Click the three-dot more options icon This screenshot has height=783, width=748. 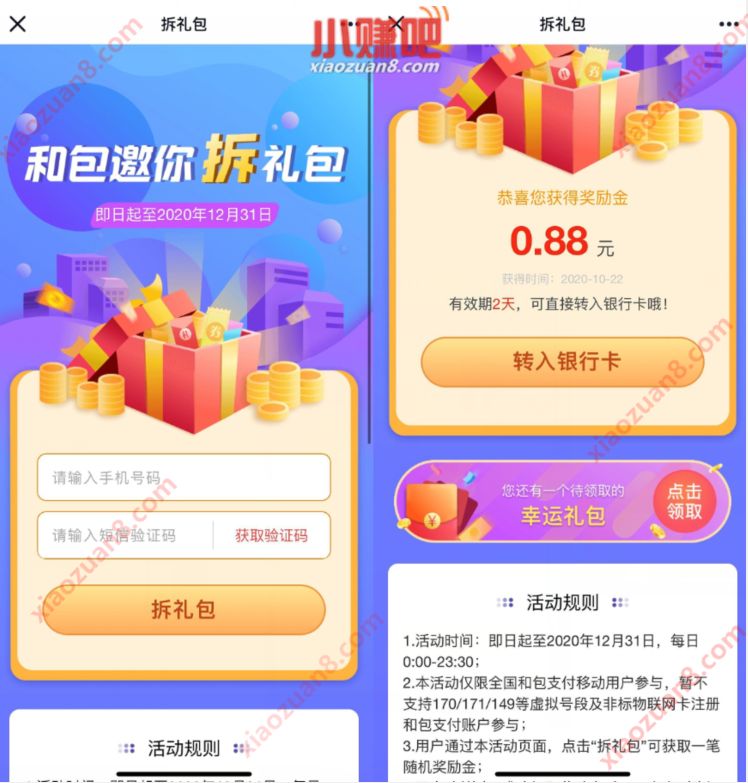[x=729, y=21]
